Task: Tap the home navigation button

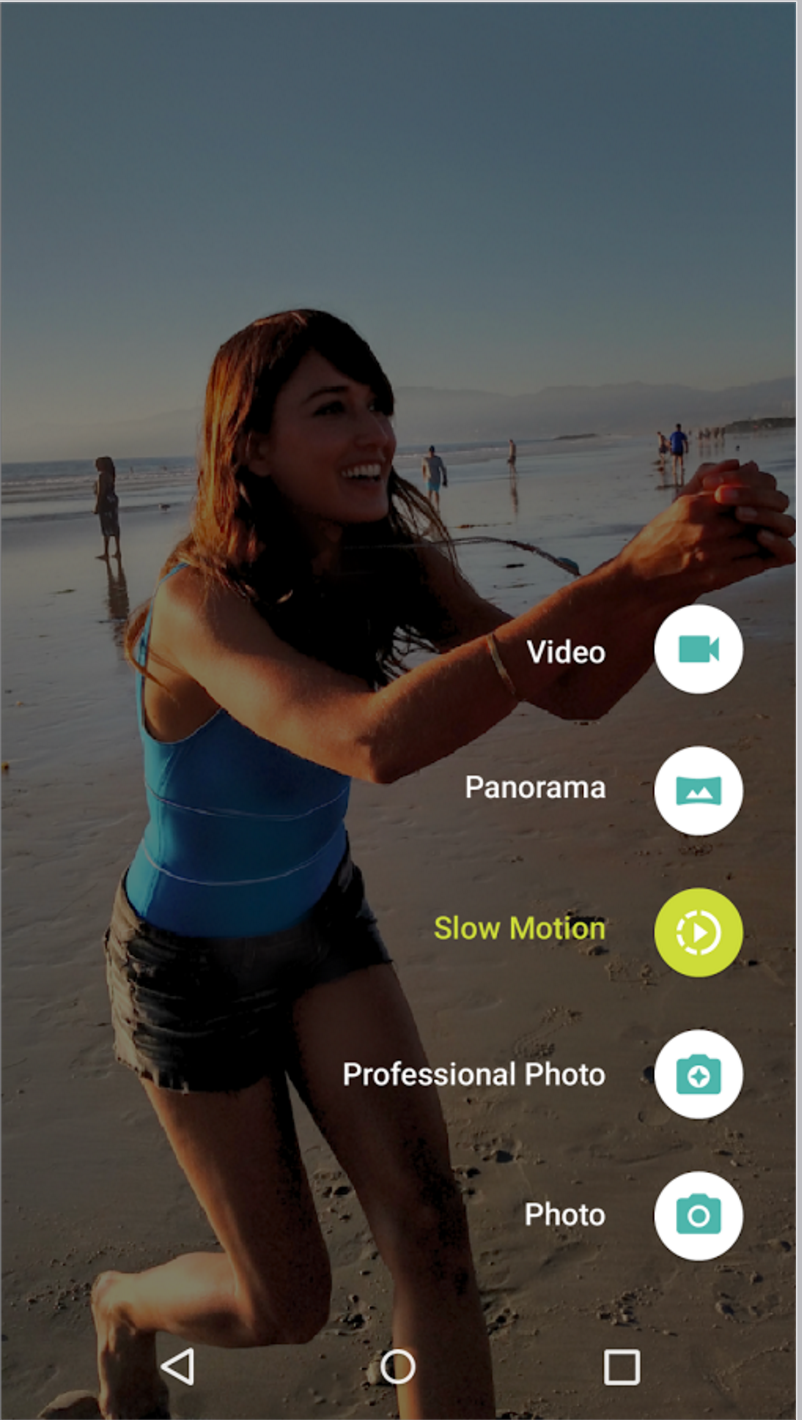Action: [398, 1367]
